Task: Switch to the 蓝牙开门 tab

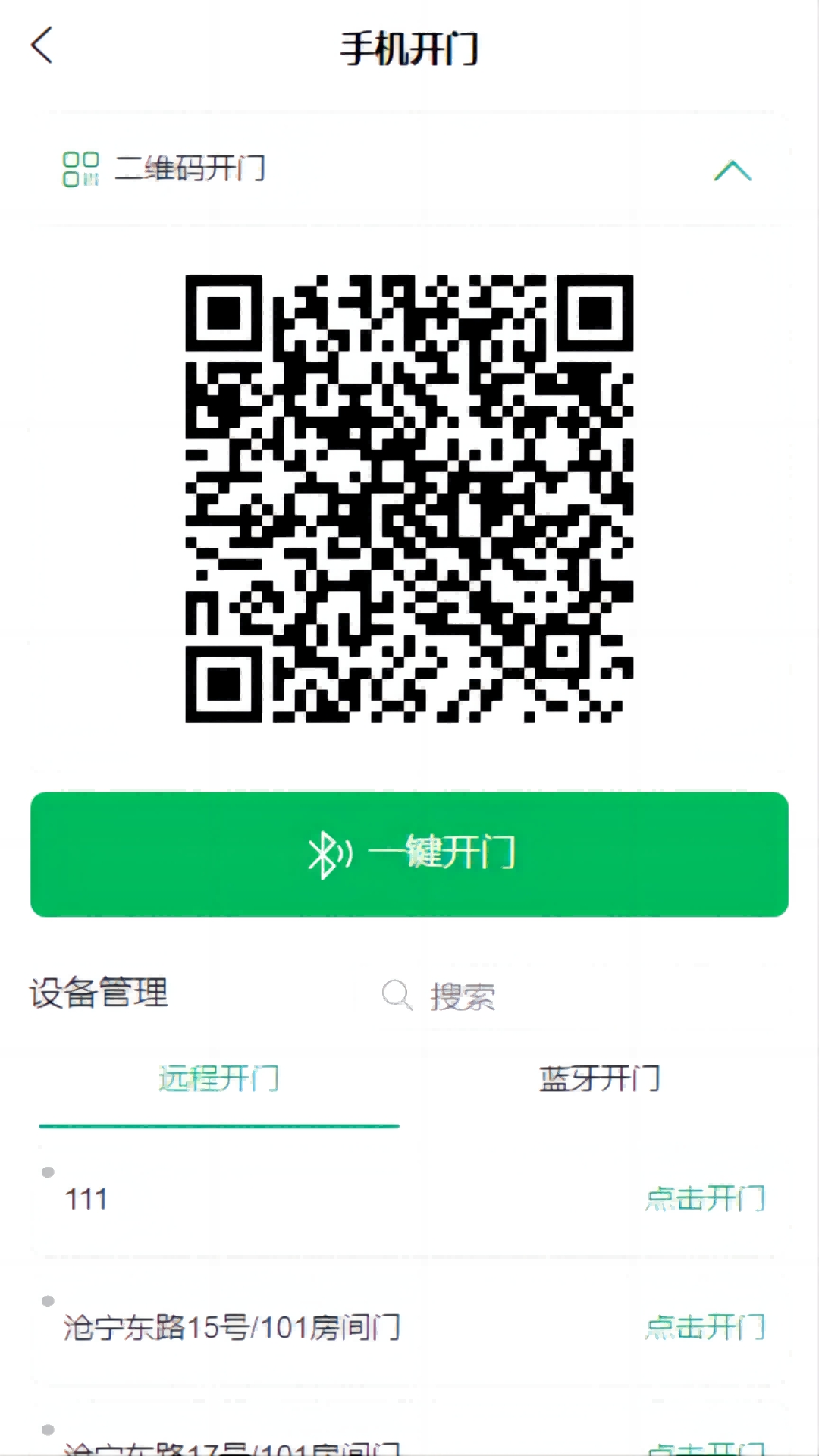Action: (x=599, y=1078)
